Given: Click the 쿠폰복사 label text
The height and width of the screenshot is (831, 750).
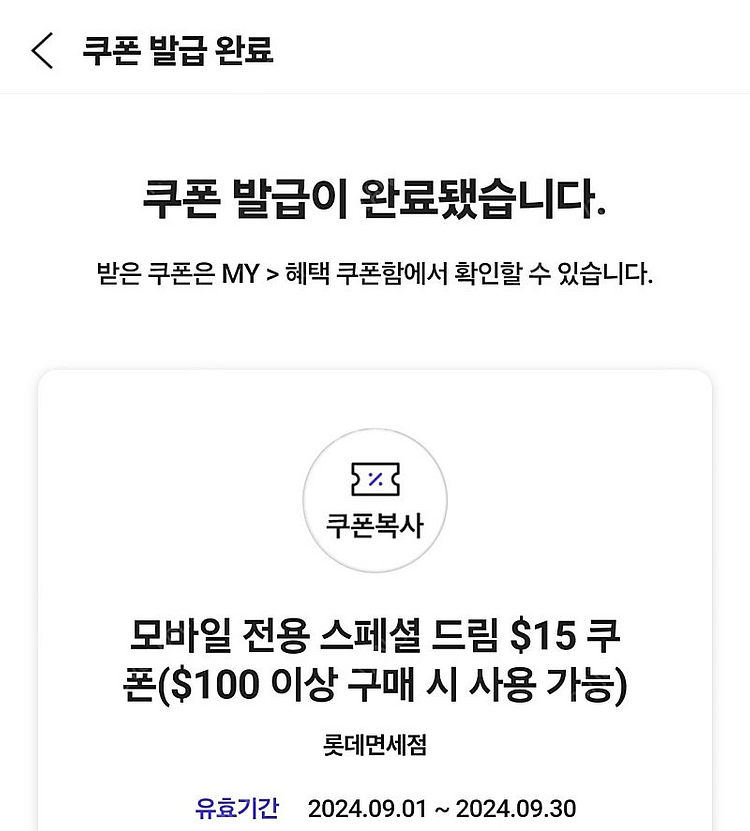Looking at the screenshot, I should pos(374,523).
